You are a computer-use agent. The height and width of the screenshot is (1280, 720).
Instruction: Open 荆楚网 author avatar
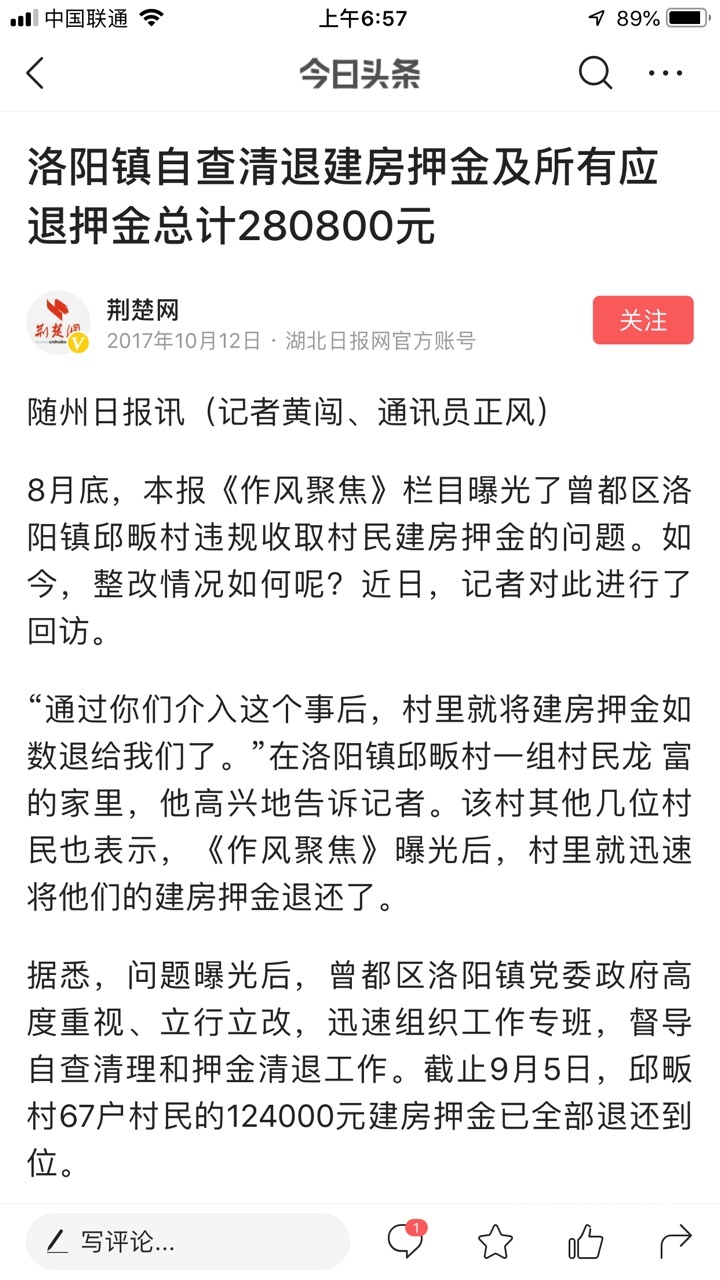58,323
